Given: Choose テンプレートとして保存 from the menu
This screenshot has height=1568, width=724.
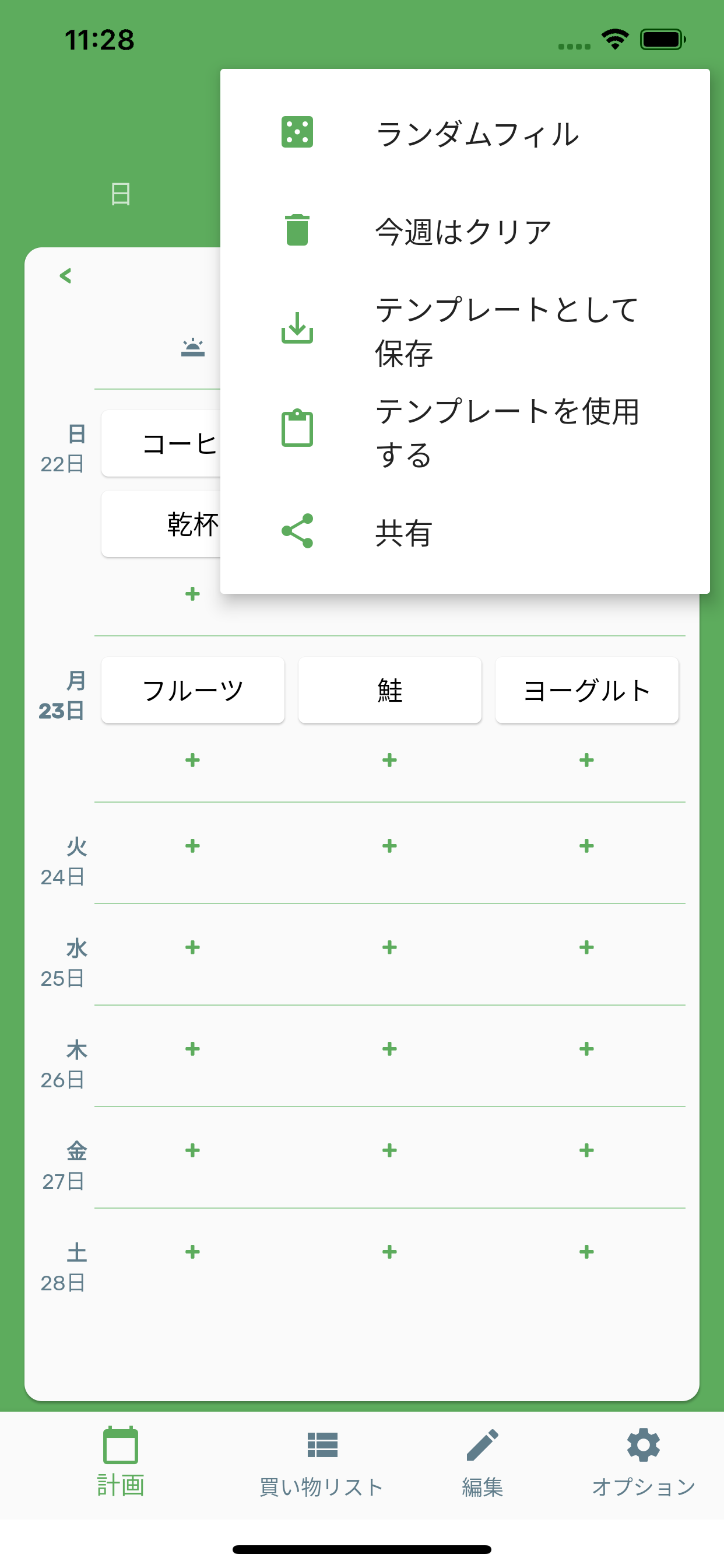Looking at the screenshot, I should coord(507,332).
